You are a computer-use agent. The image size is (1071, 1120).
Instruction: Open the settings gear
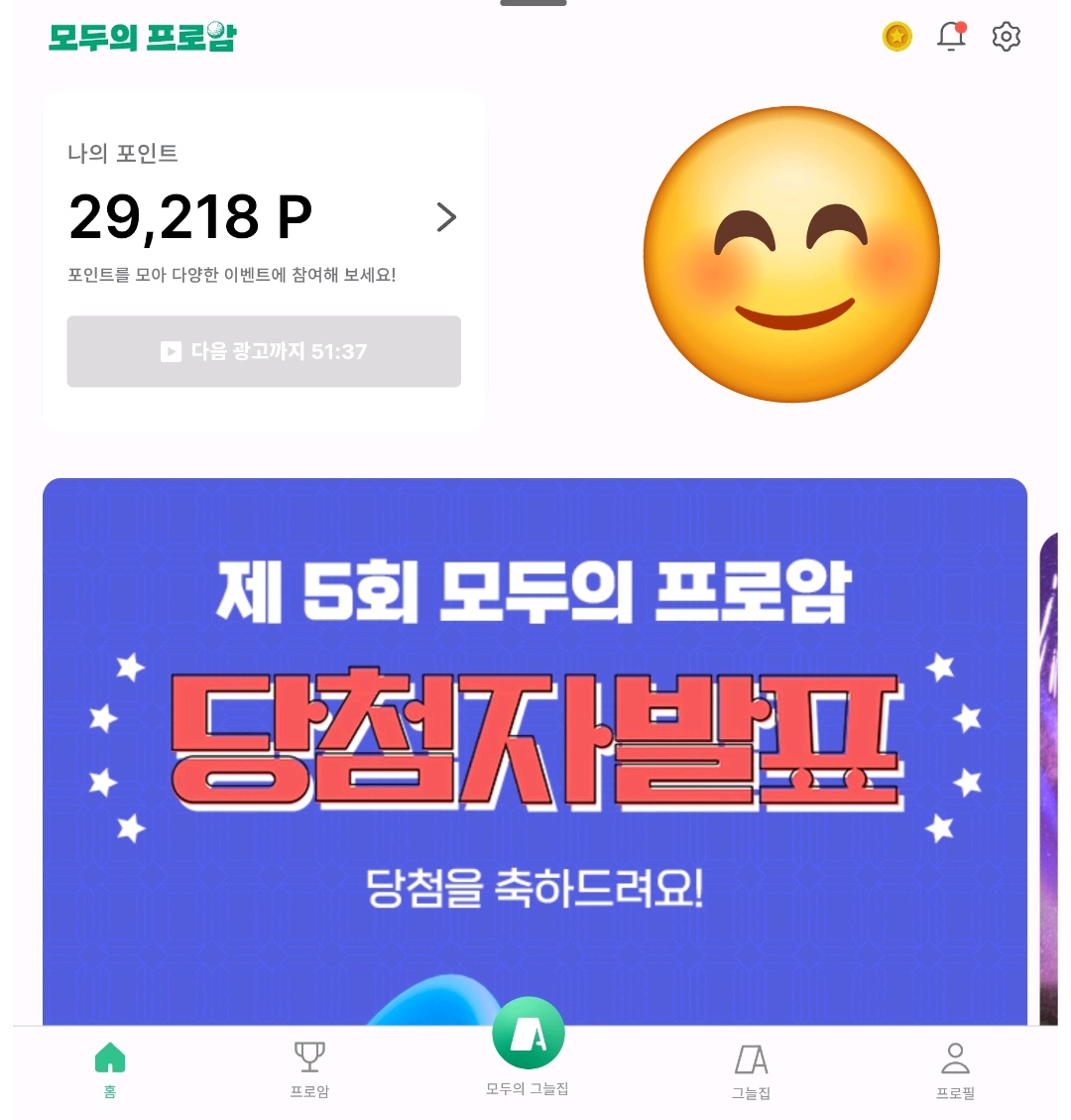tap(1006, 37)
